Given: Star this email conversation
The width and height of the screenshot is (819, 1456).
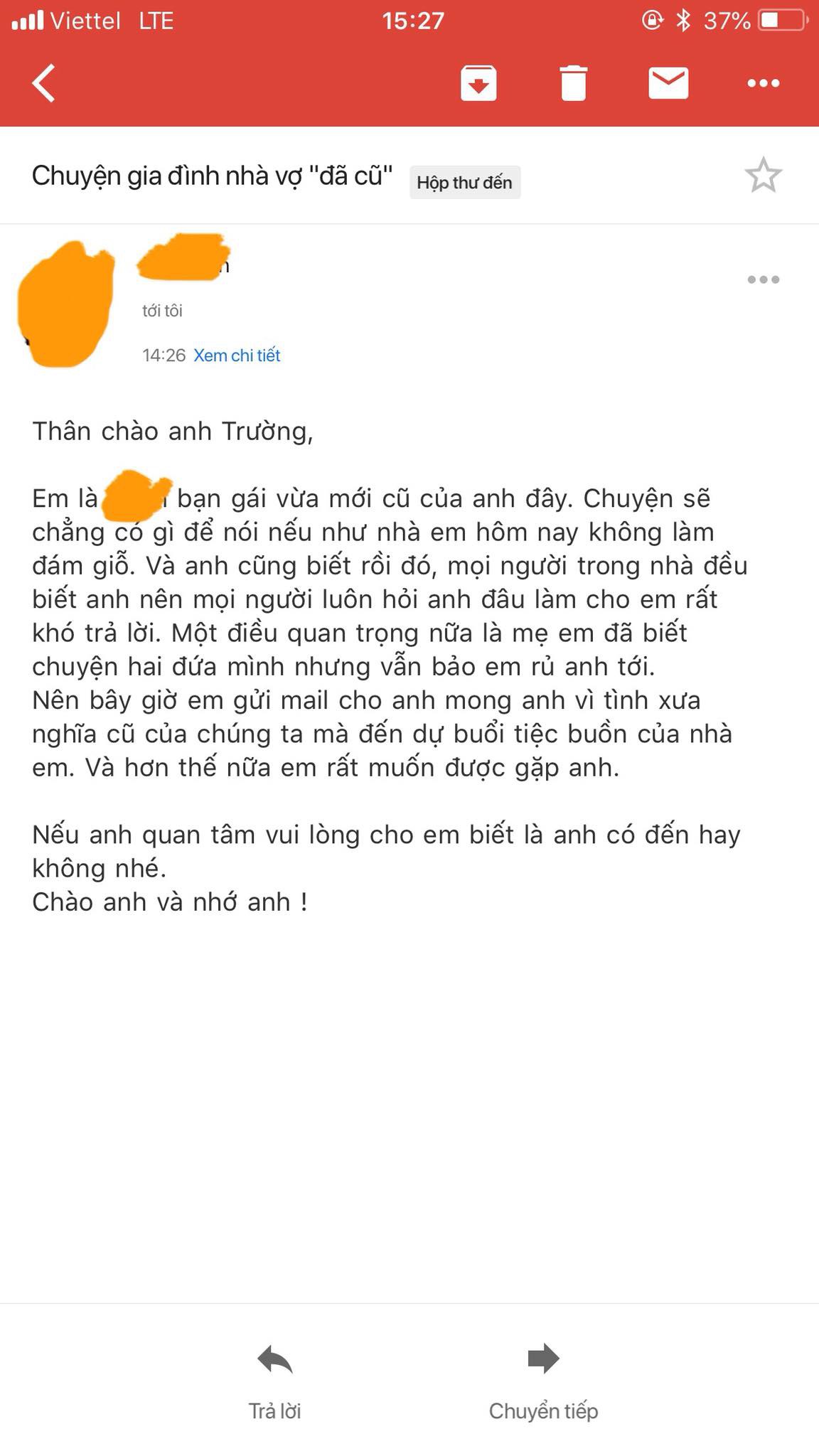Looking at the screenshot, I should (x=763, y=176).
